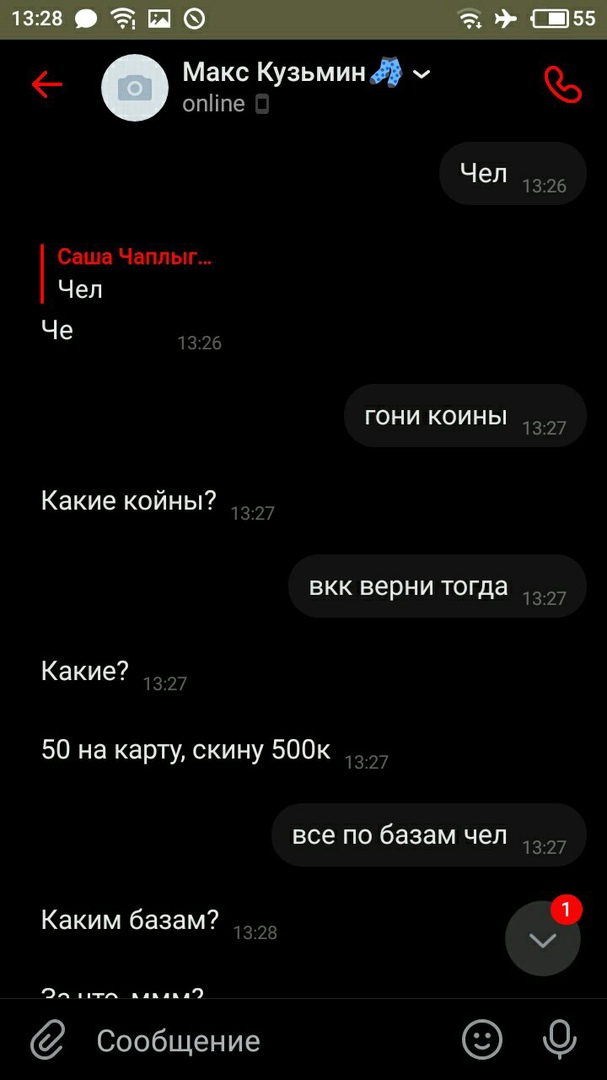Screen dimensions: 607x1080
Task: Jump to newest message with down arrow
Action: tap(542, 939)
